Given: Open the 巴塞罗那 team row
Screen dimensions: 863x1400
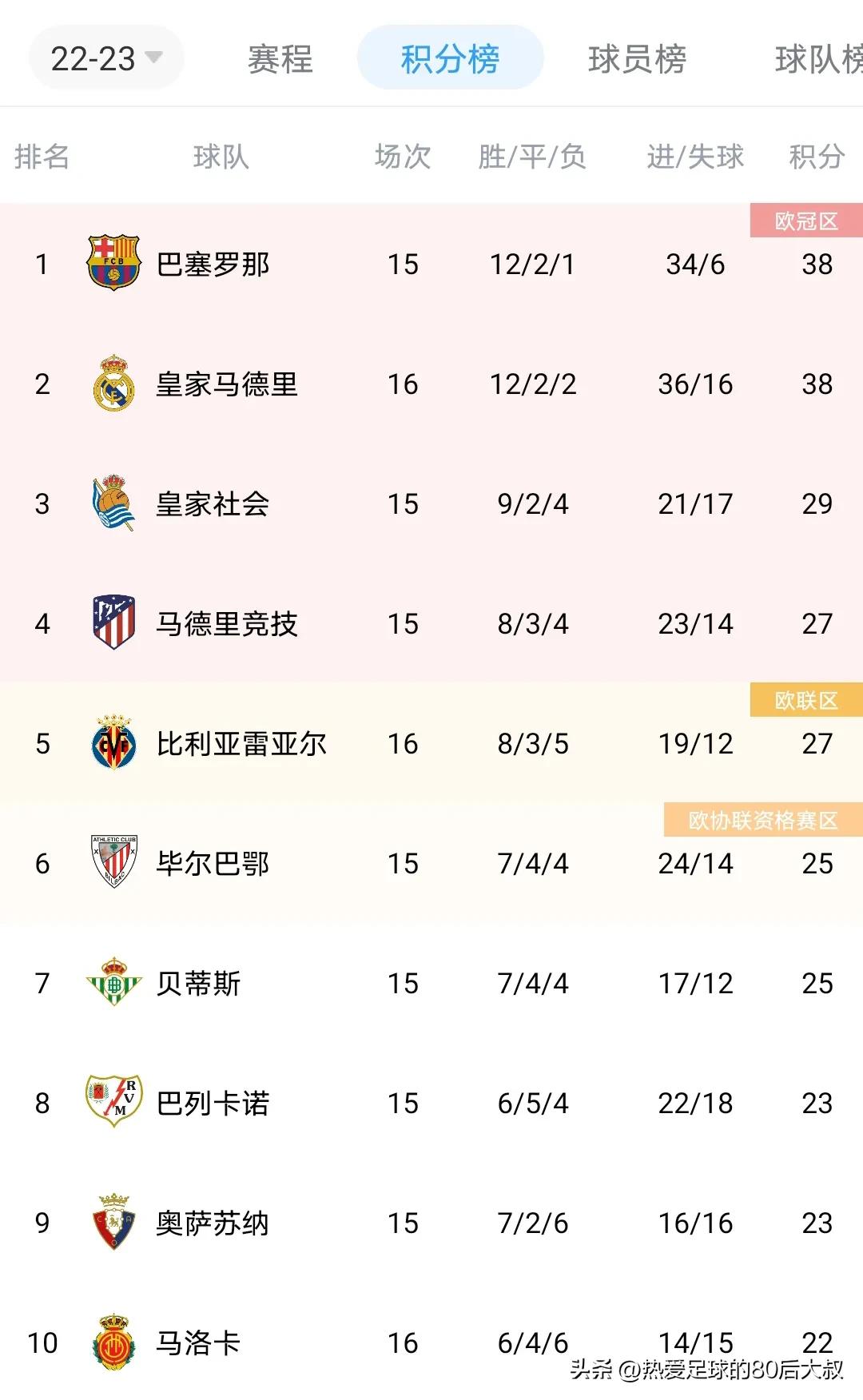Looking at the screenshot, I should (213, 264).
